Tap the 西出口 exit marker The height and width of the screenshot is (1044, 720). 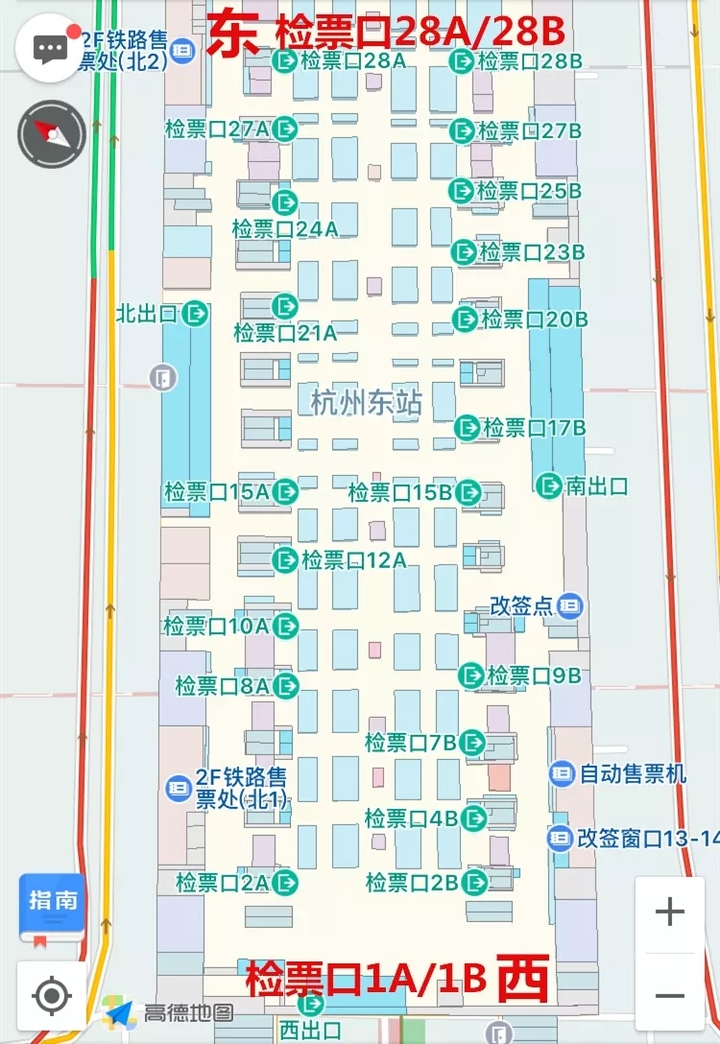[x=312, y=1004]
